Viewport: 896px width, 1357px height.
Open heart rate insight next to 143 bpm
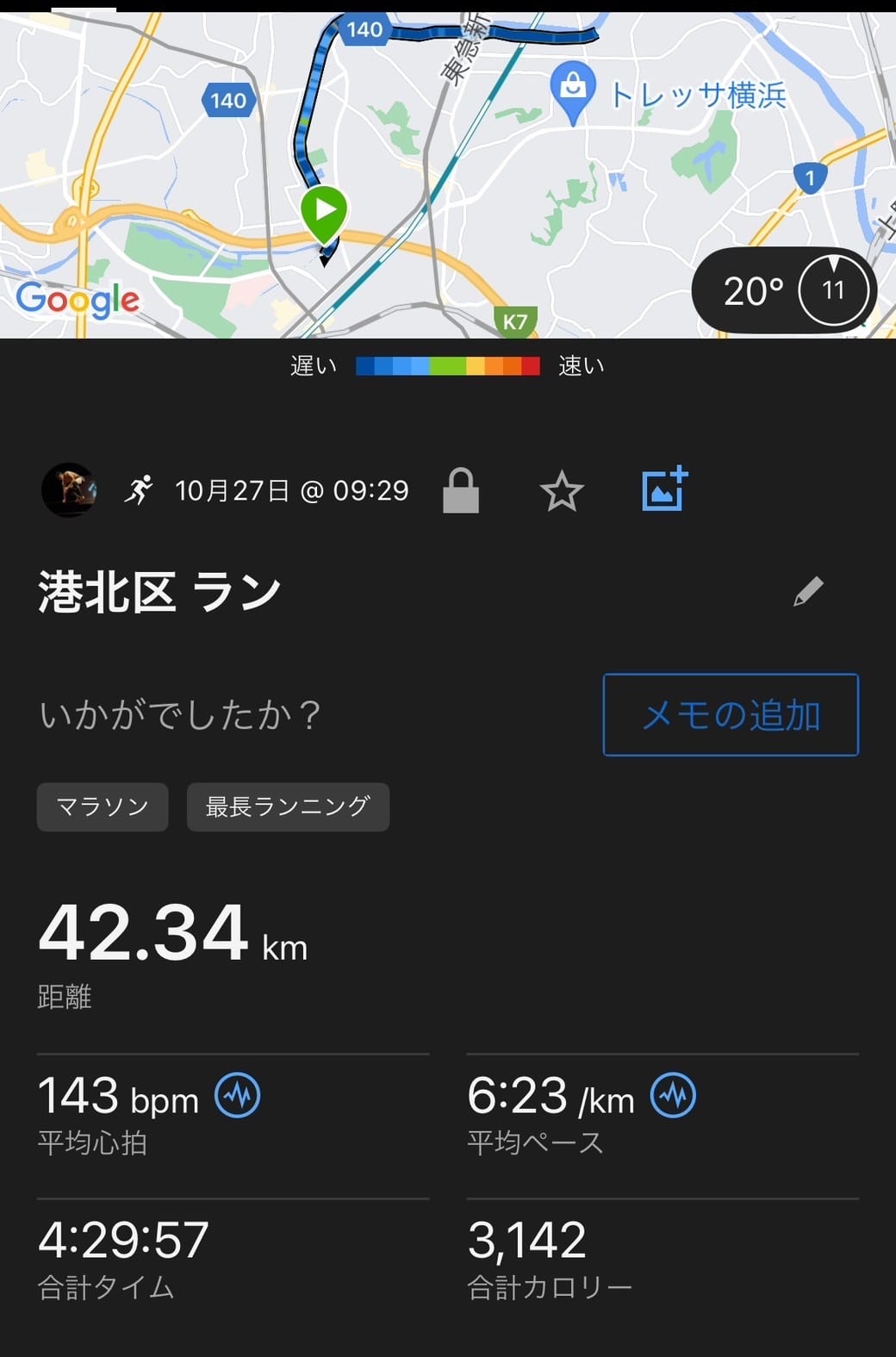pyautogui.click(x=237, y=1096)
